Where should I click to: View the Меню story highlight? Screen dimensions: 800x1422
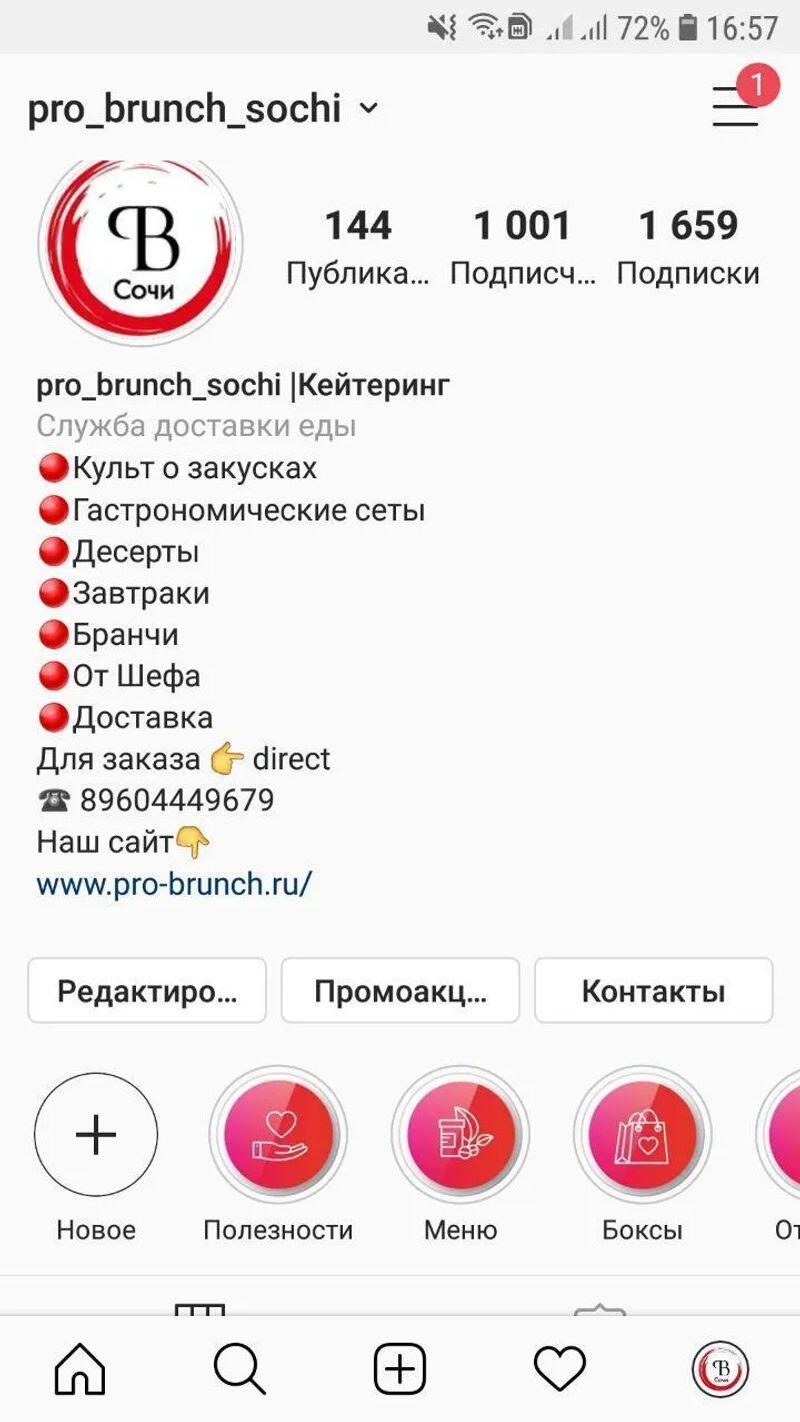460,1135
